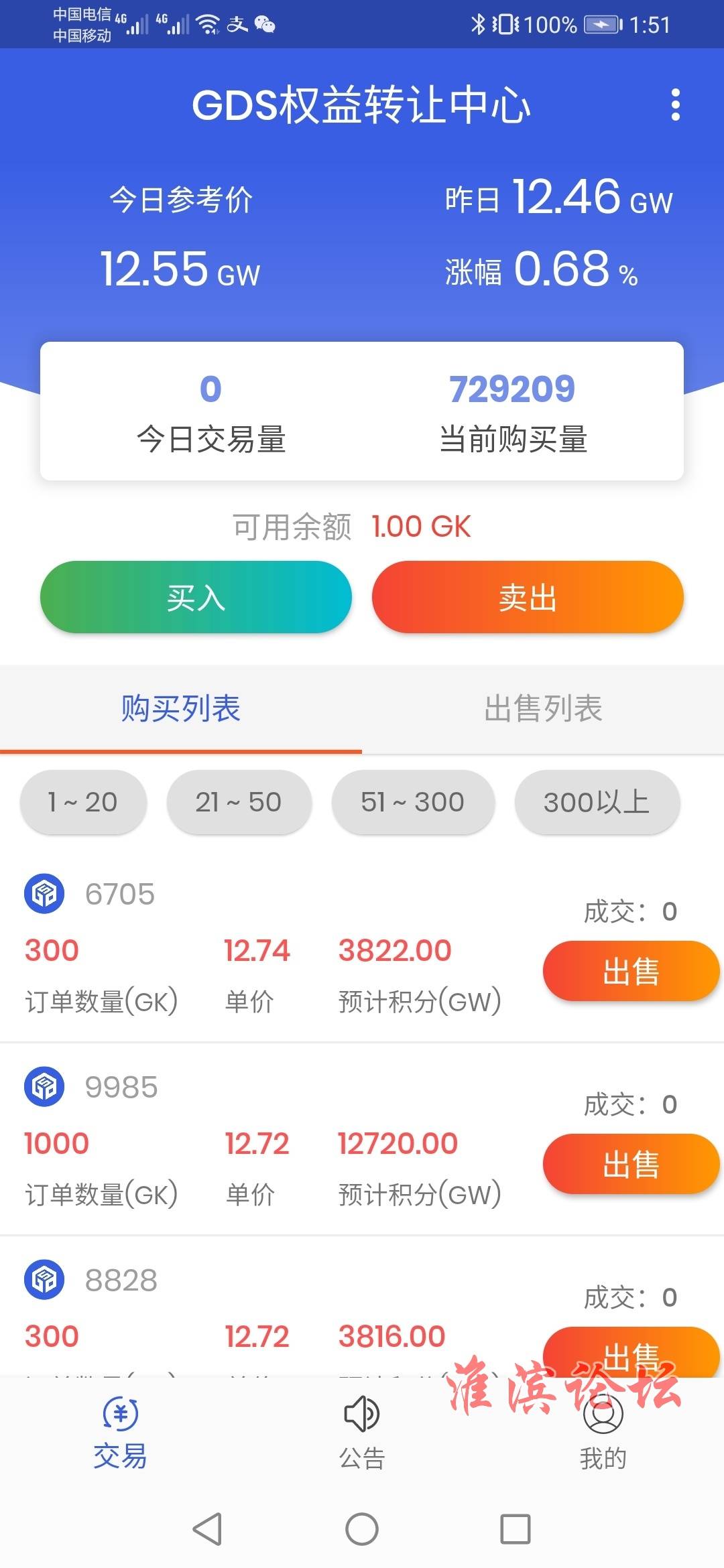
Task: Tap the green 买入 buy button
Action: (196, 597)
